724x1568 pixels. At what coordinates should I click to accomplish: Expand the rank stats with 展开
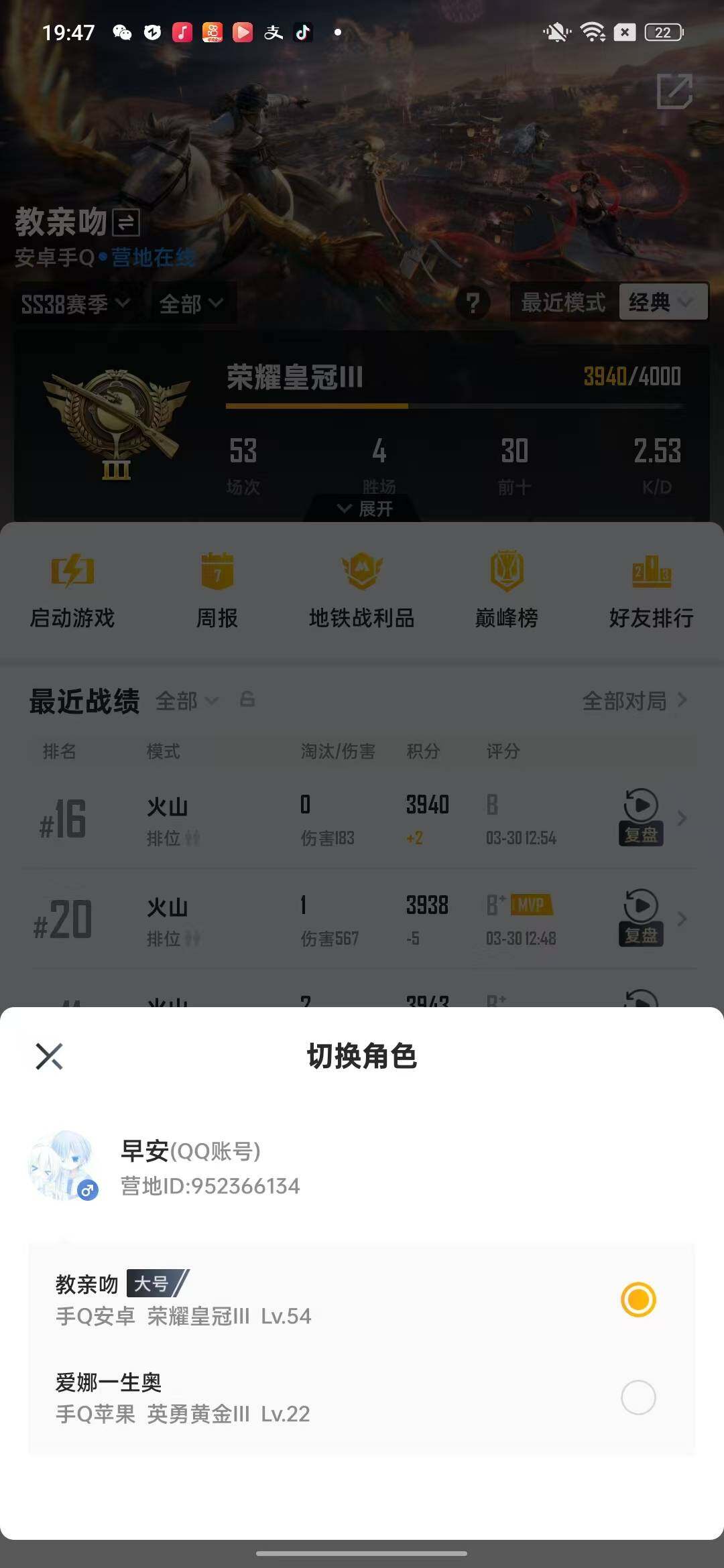click(362, 509)
